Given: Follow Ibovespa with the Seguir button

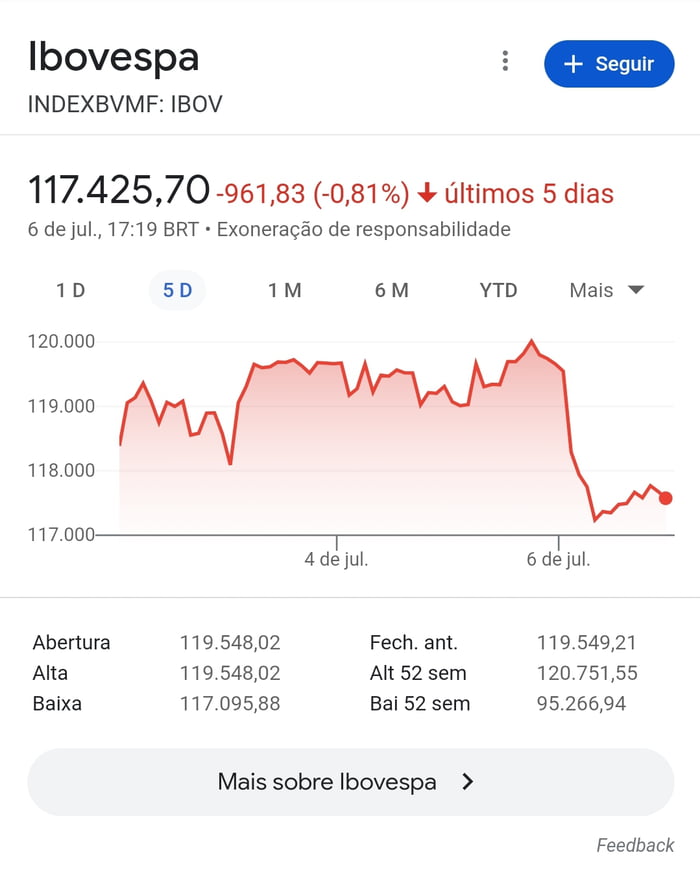Looking at the screenshot, I should pos(609,64).
